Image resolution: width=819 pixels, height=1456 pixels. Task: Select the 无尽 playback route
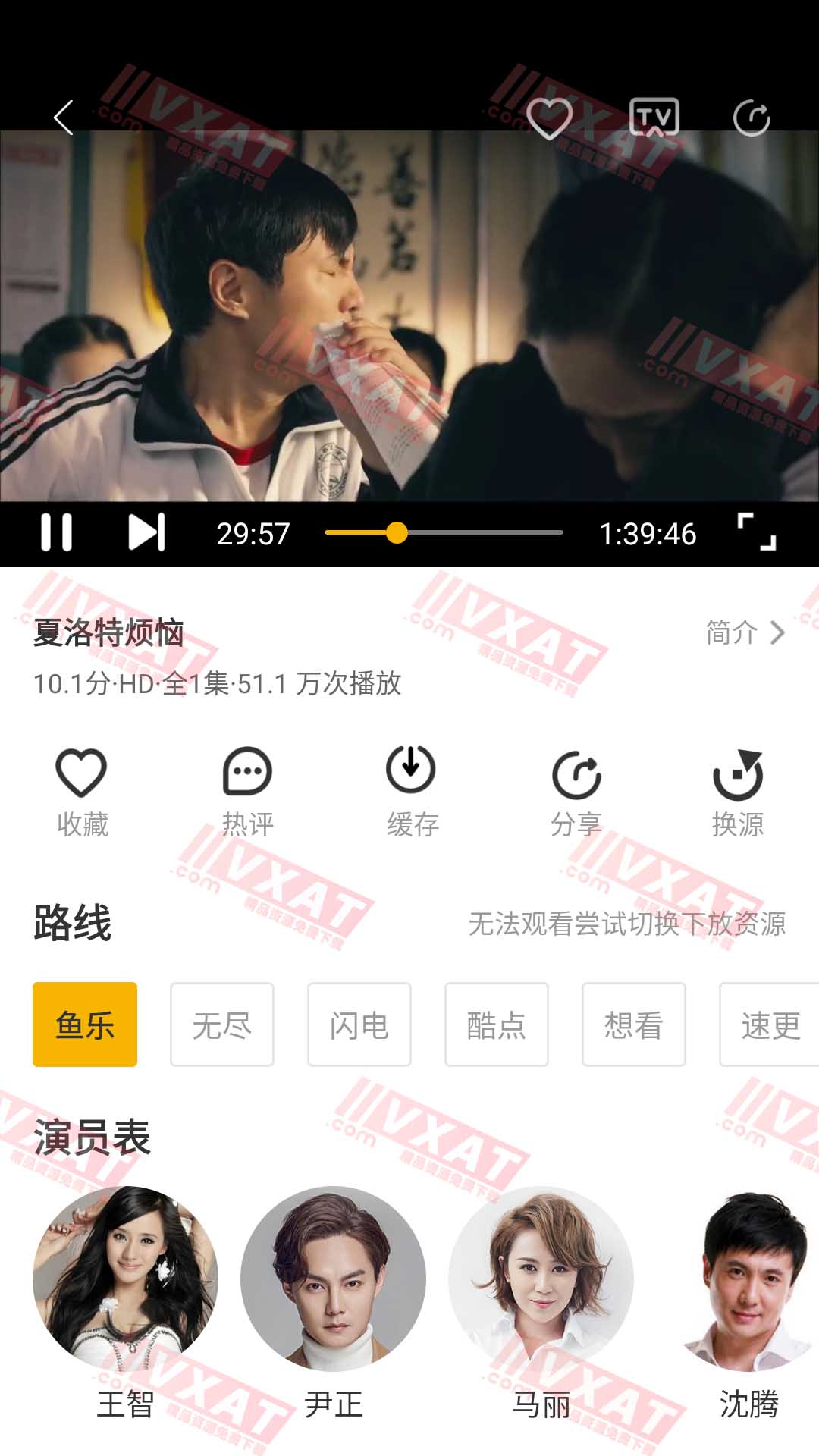(x=221, y=1025)
